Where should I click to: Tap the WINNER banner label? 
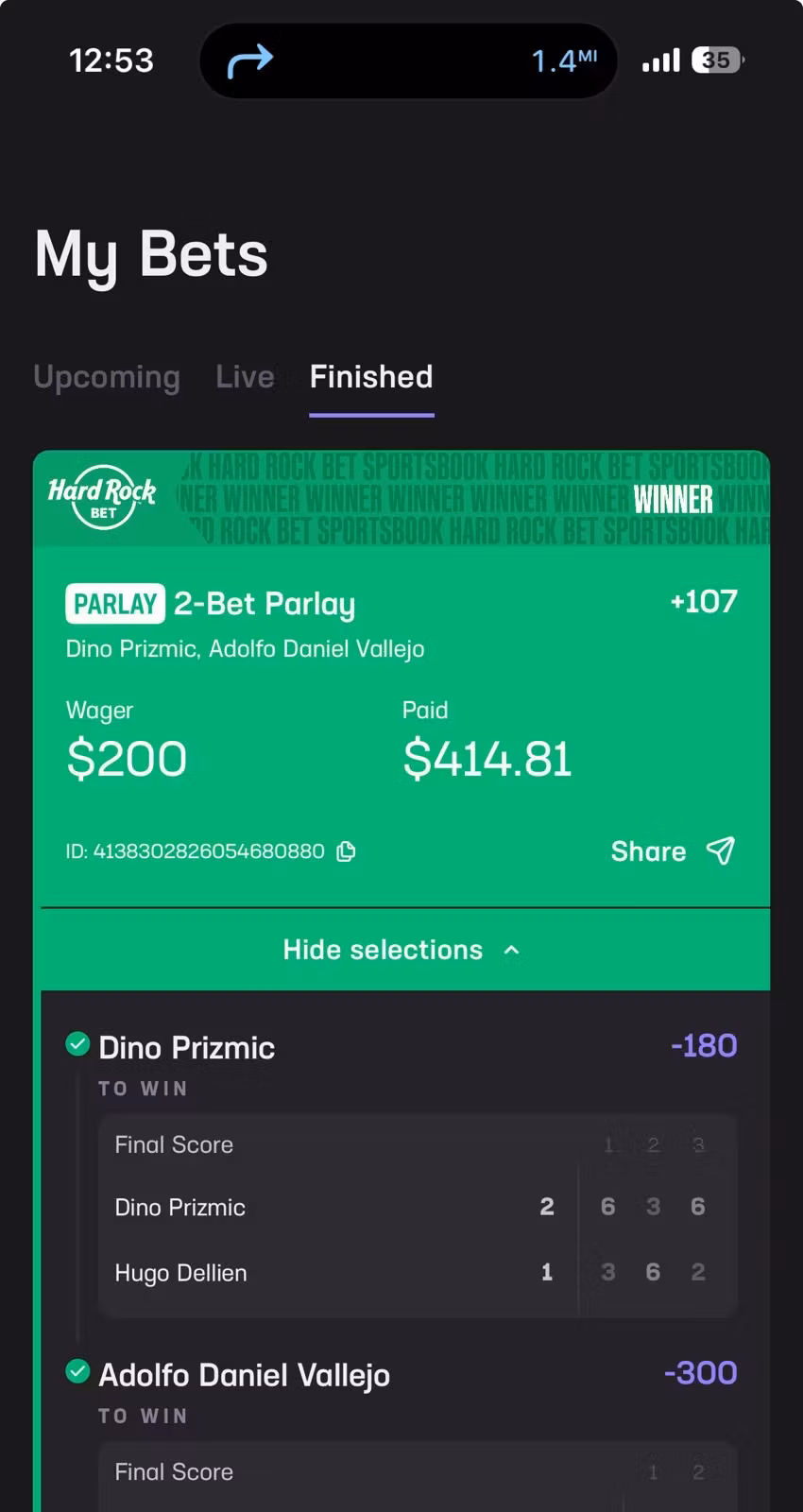point(673,498)
